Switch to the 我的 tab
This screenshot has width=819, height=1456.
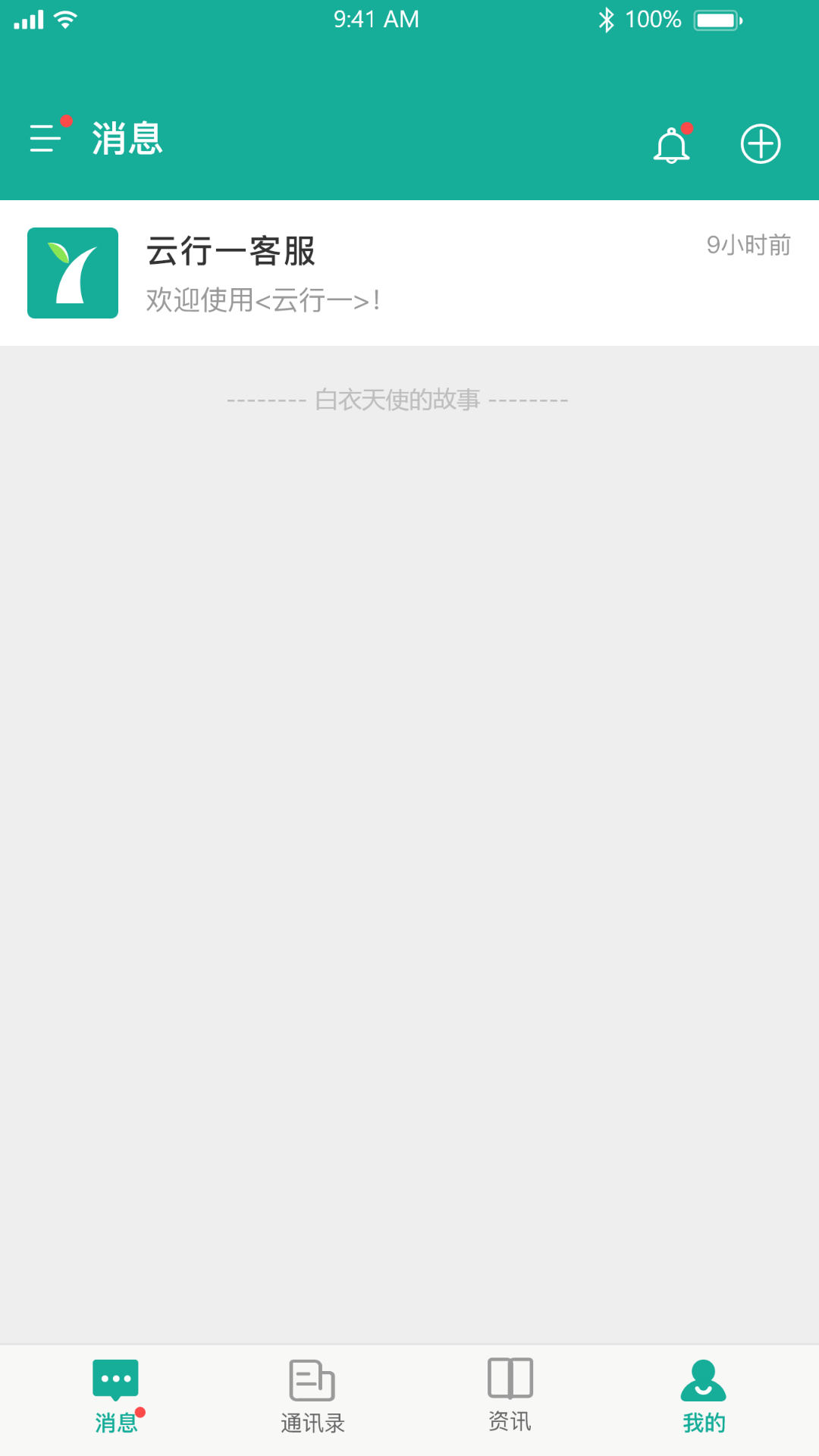point(704,1397)
